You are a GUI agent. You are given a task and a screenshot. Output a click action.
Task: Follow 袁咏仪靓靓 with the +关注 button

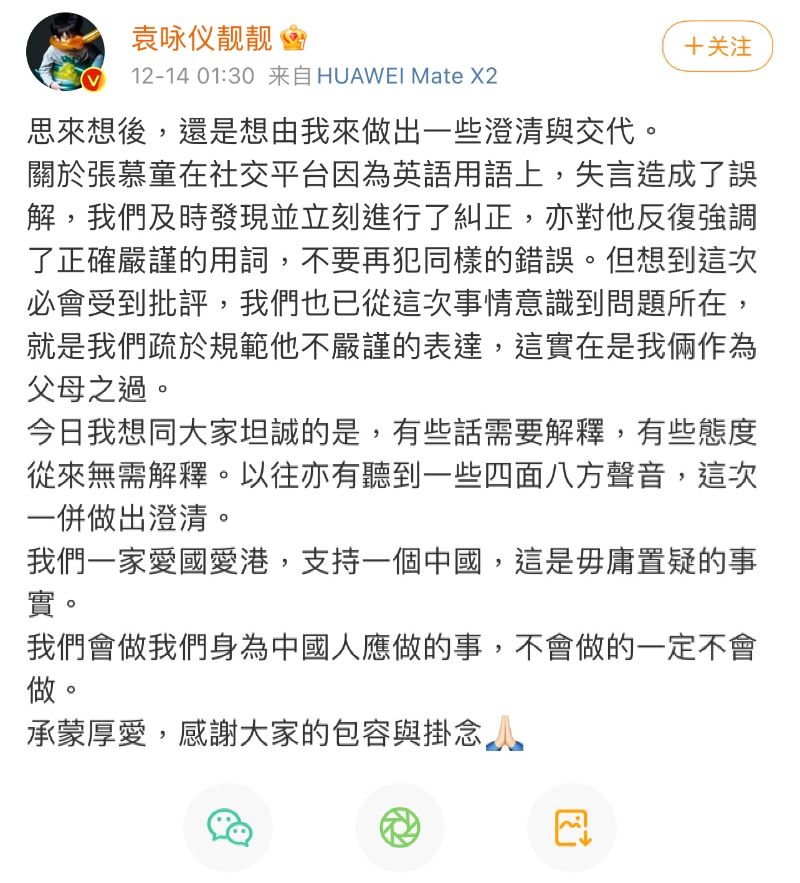(717, 46)
